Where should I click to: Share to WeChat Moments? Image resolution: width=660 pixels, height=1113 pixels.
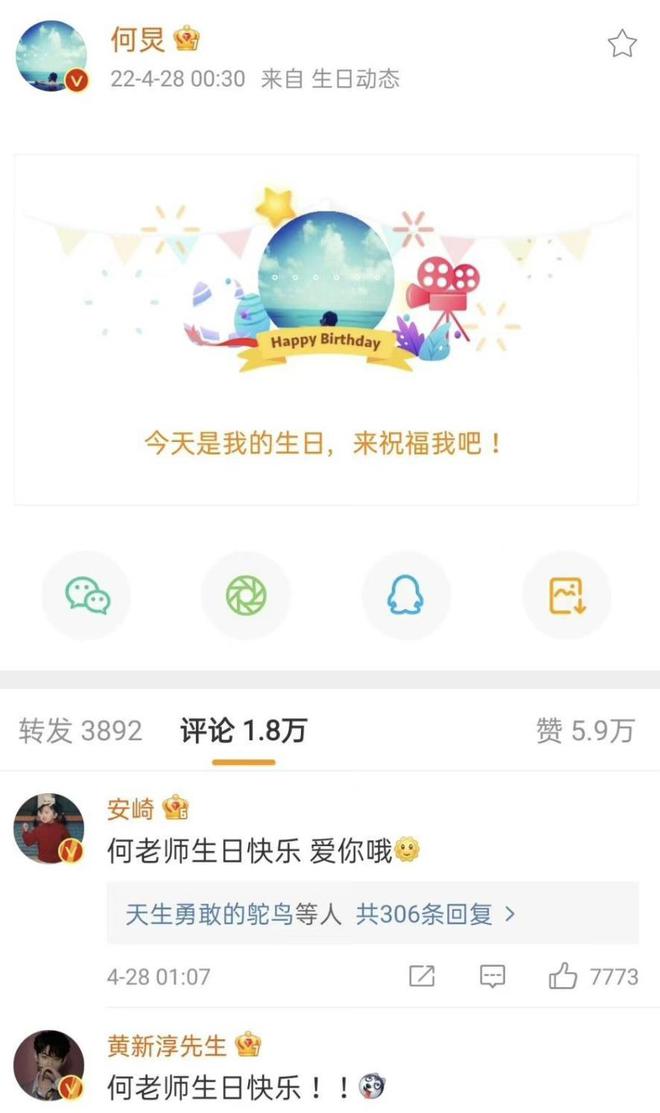pyautogui.click(x=246, y=596)
